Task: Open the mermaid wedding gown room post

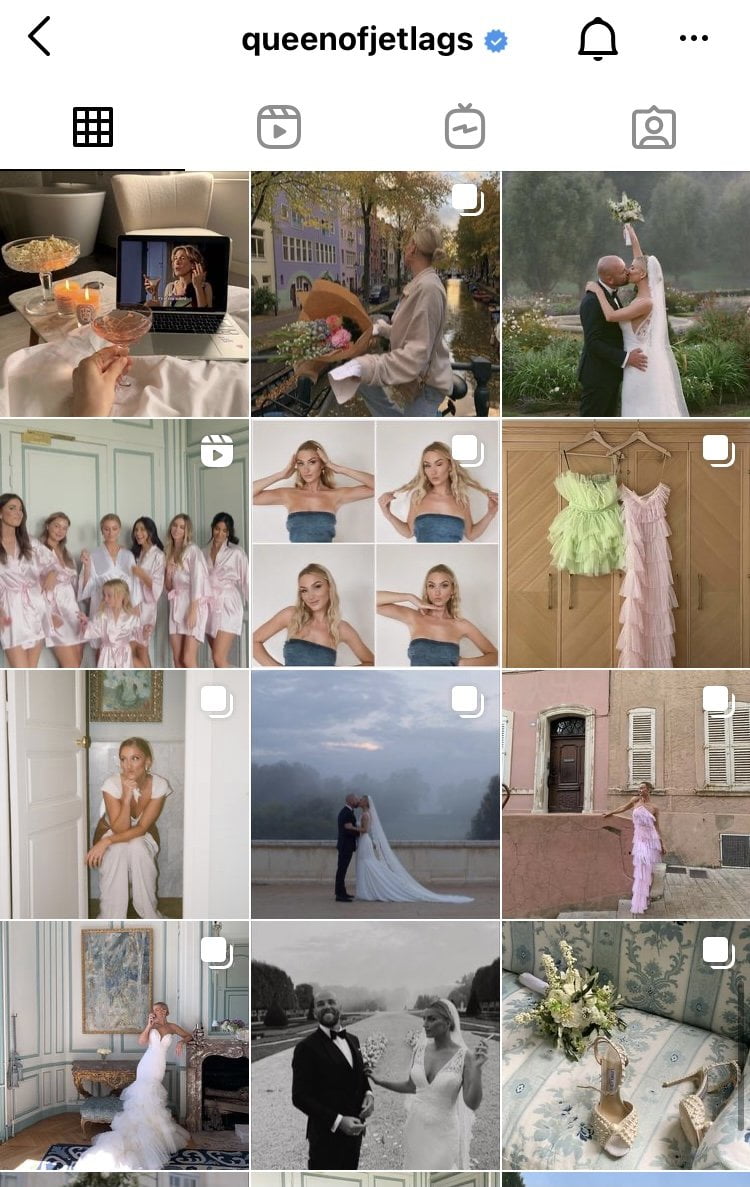Action: point(124,1045)
